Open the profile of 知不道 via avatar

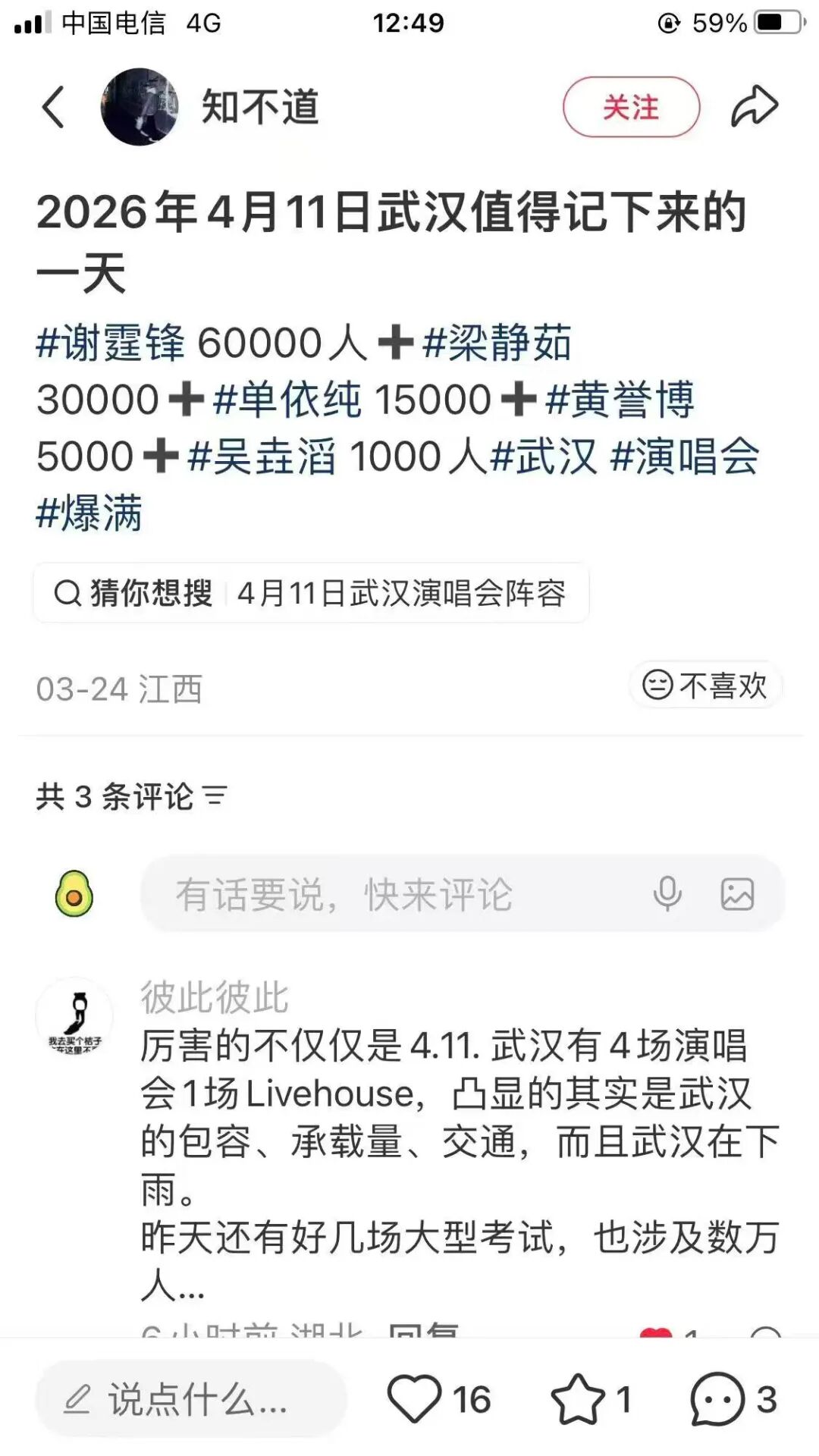[x=142, y=107]
